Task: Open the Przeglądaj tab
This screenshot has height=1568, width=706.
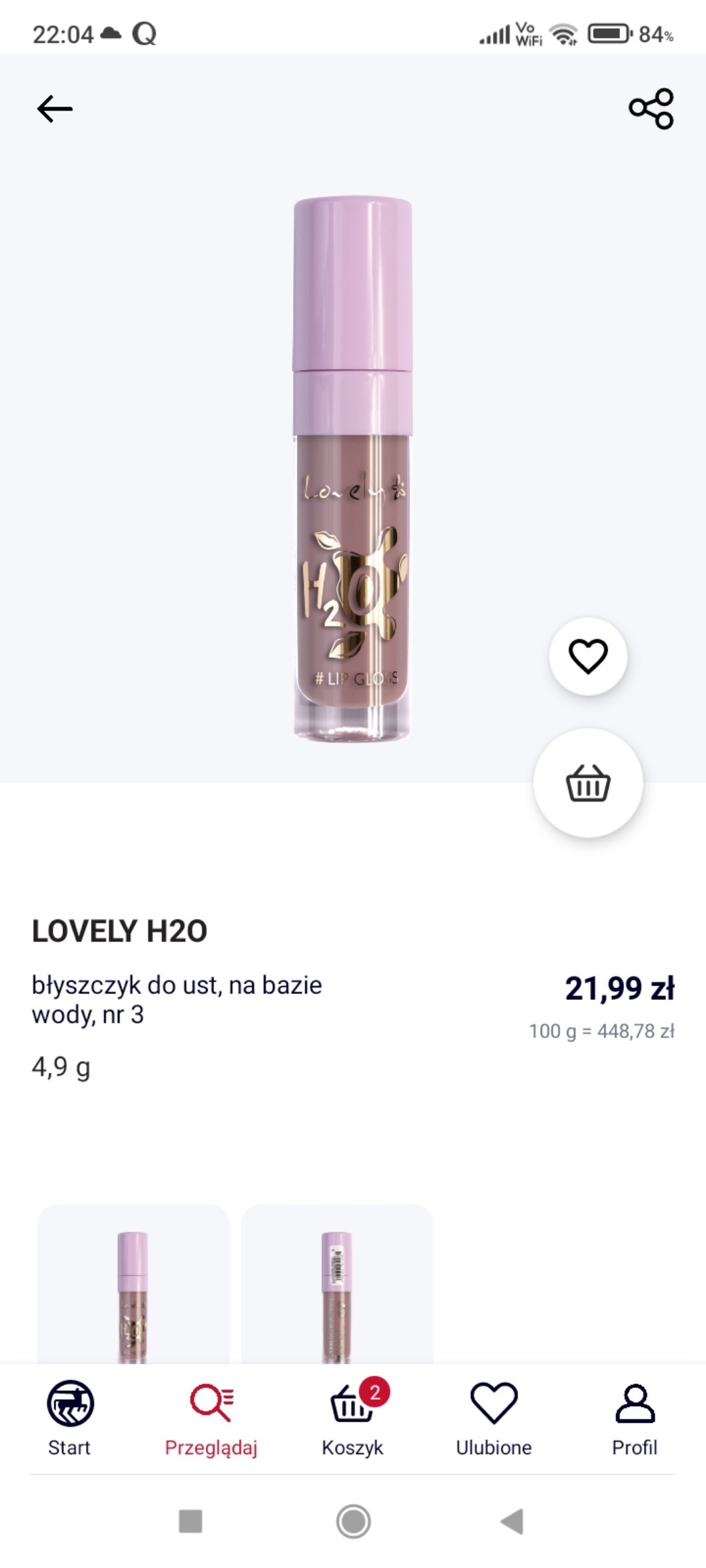Action: click(x=211, y=1418)
